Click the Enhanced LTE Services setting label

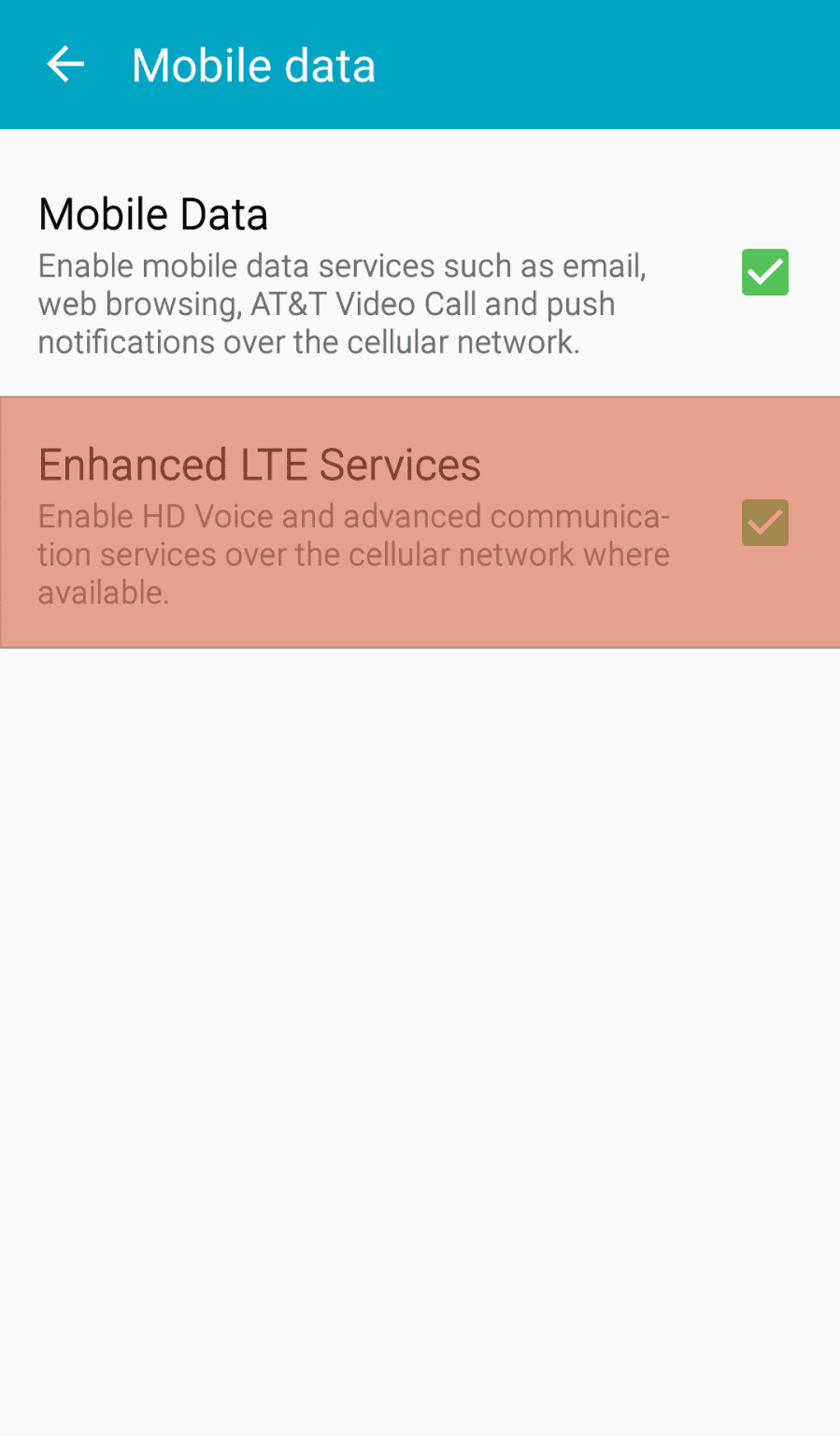coord(259,464)
